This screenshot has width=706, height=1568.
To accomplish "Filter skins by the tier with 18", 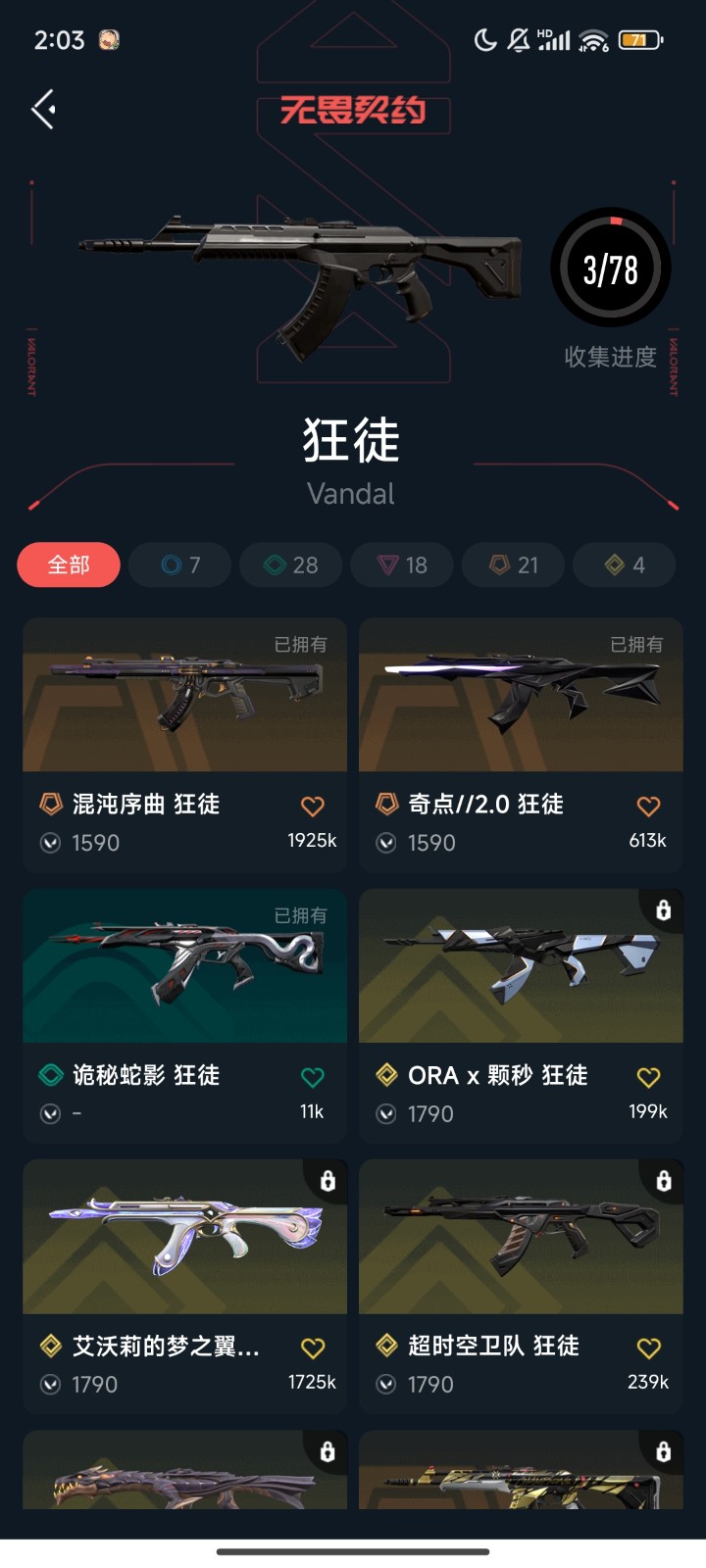I will 403,564.
